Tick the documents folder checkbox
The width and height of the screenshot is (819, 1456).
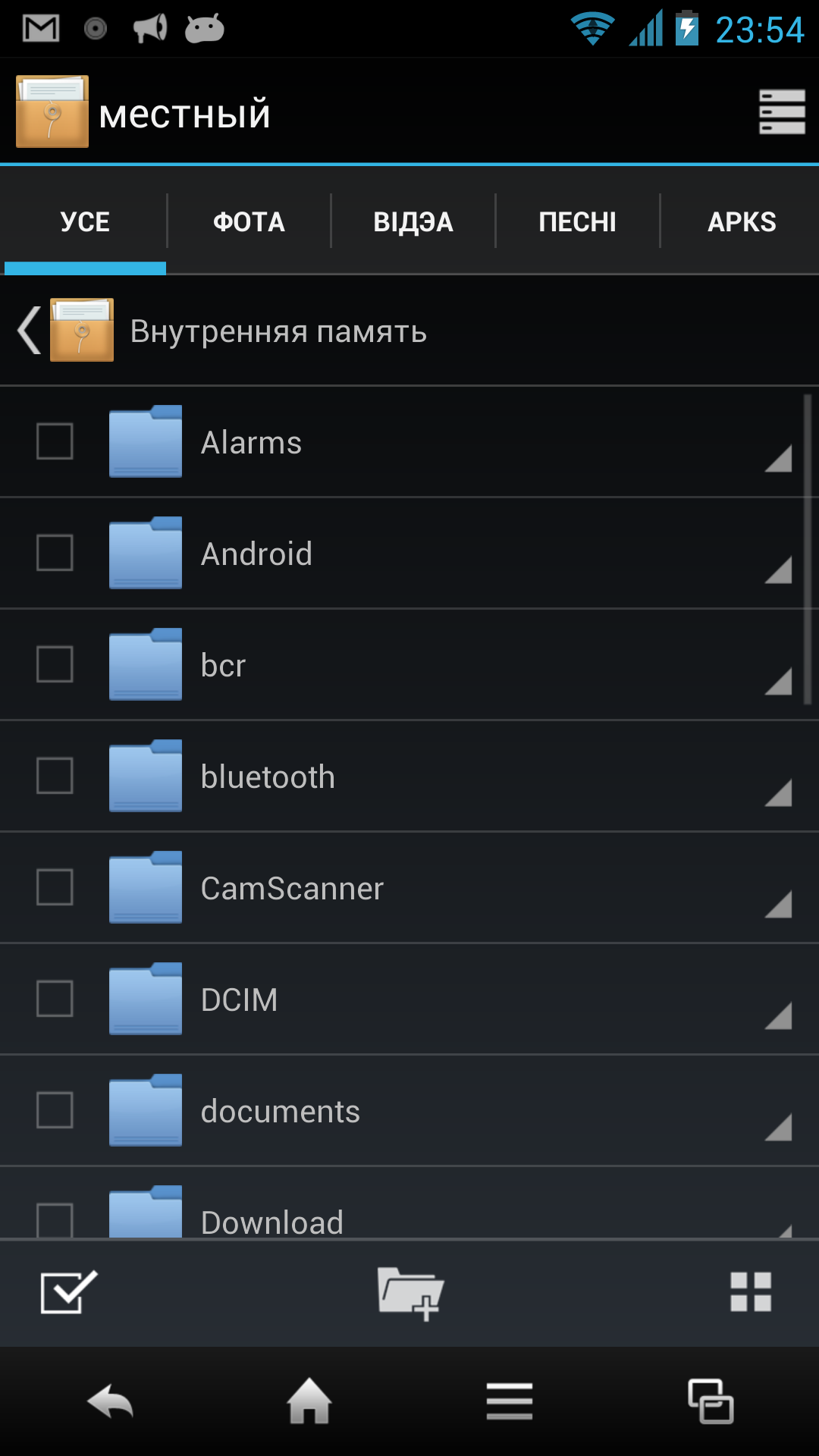55,1110
